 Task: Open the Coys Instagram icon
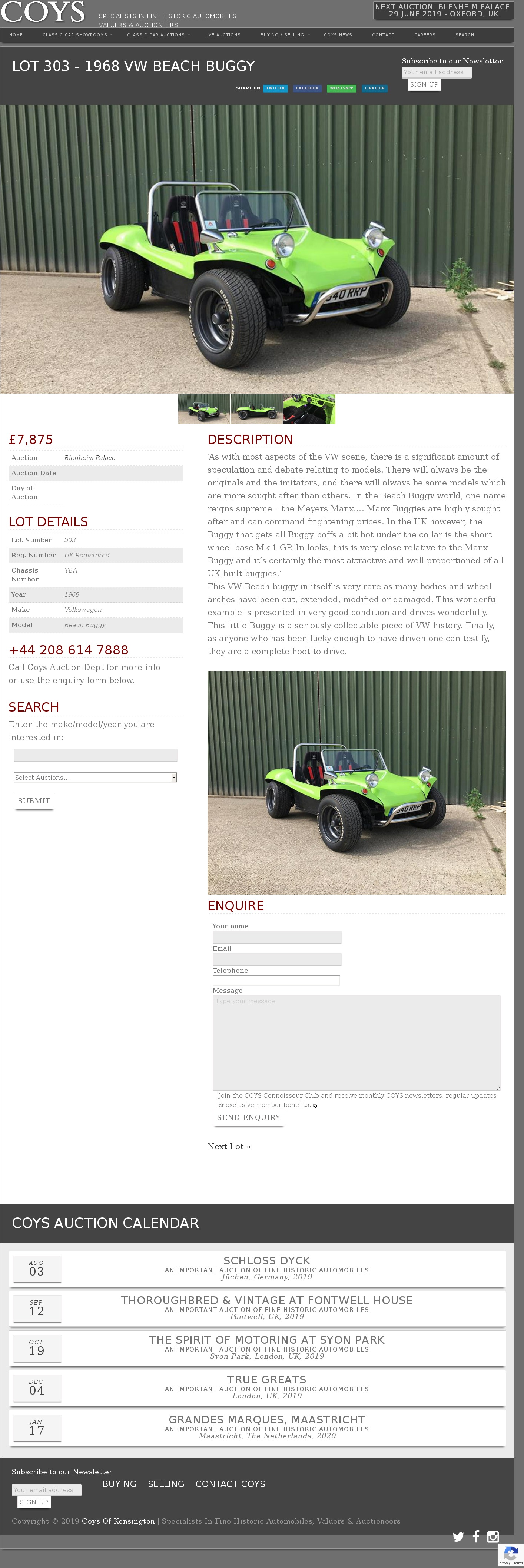coord(493,1536)
